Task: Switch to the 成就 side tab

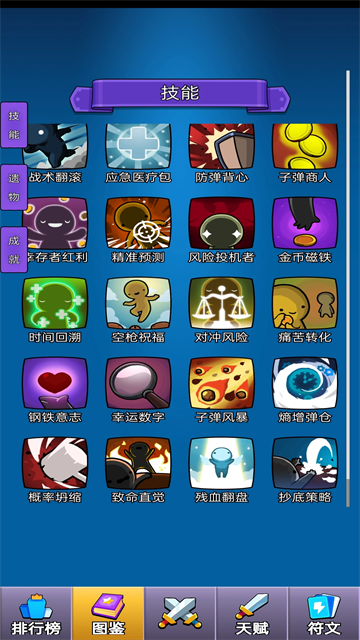Action: [14, 250]
